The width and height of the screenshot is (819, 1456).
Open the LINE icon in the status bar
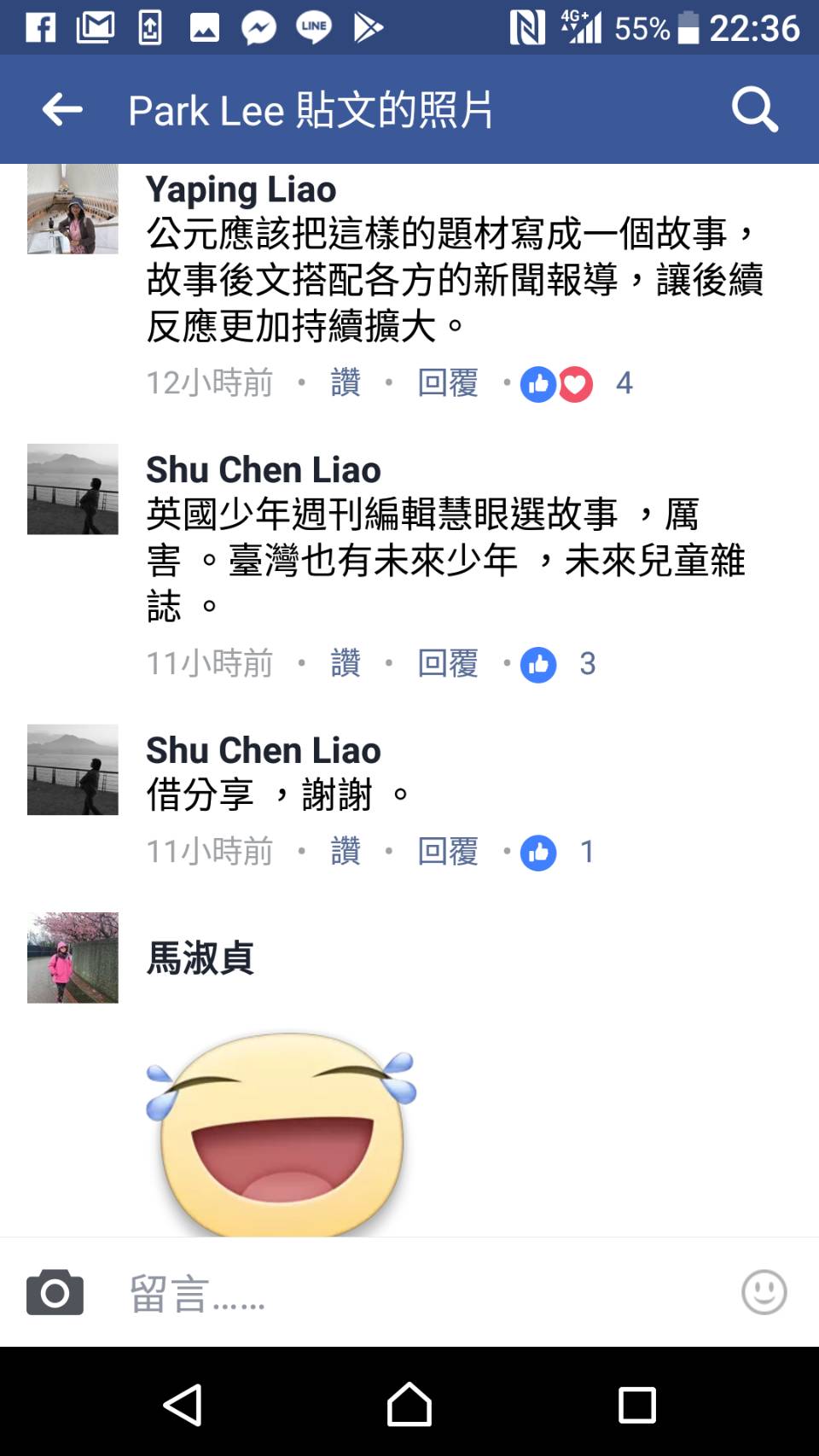(312, 26)
